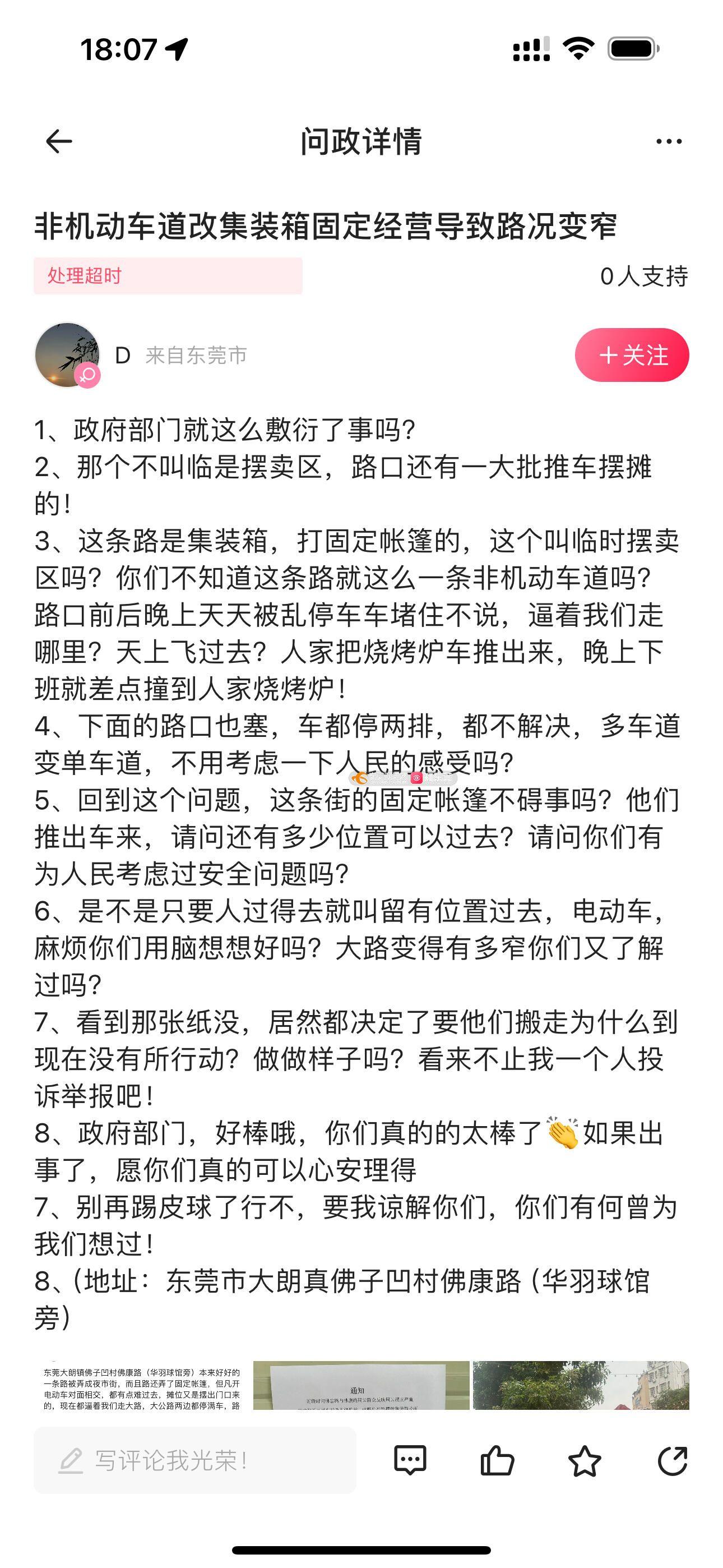Open the 通知 notice photo
This screenshot has width=723, height=1568.
coord(361,1387)
